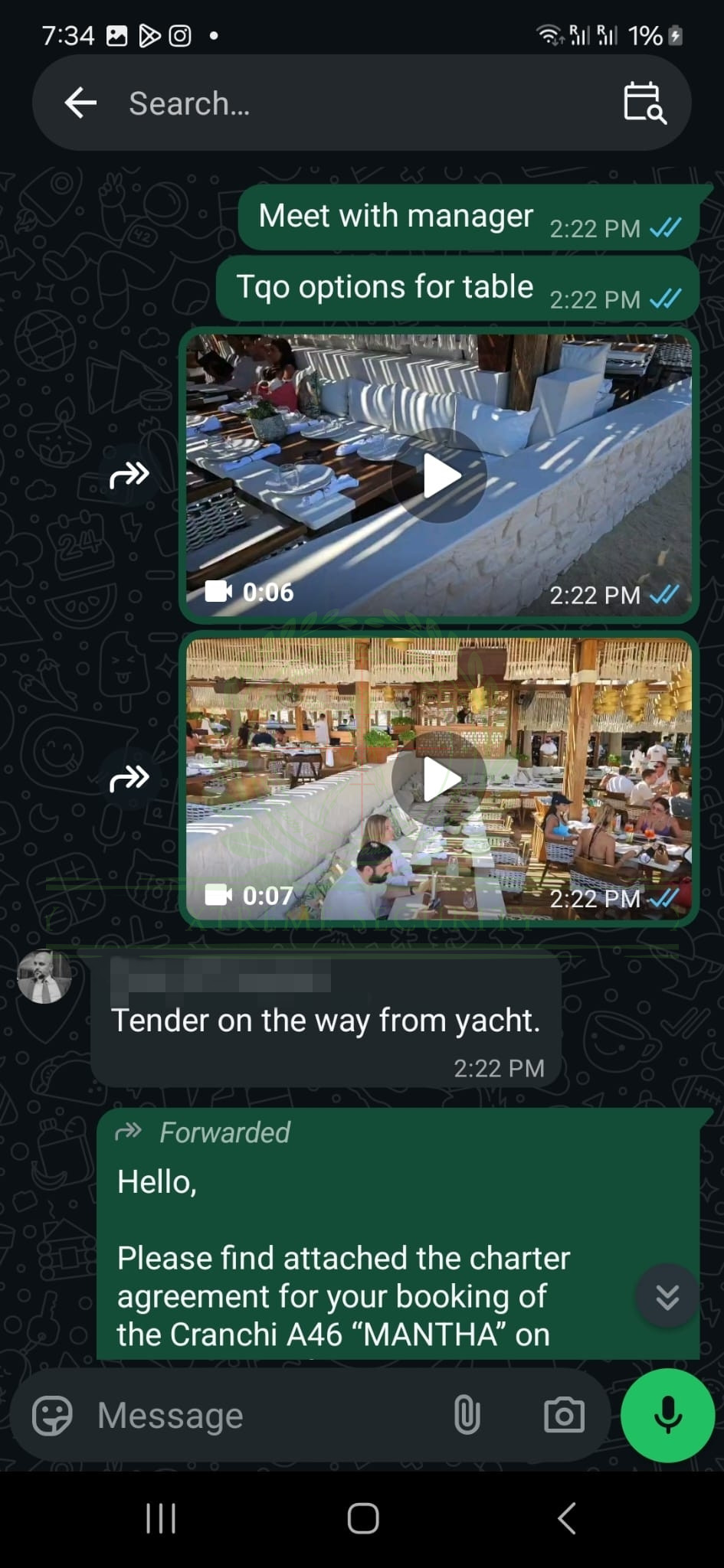Open the camera from message bar
This screenshot has height=1568, width=724.
pyautogui.click(x=564, y=1415)
